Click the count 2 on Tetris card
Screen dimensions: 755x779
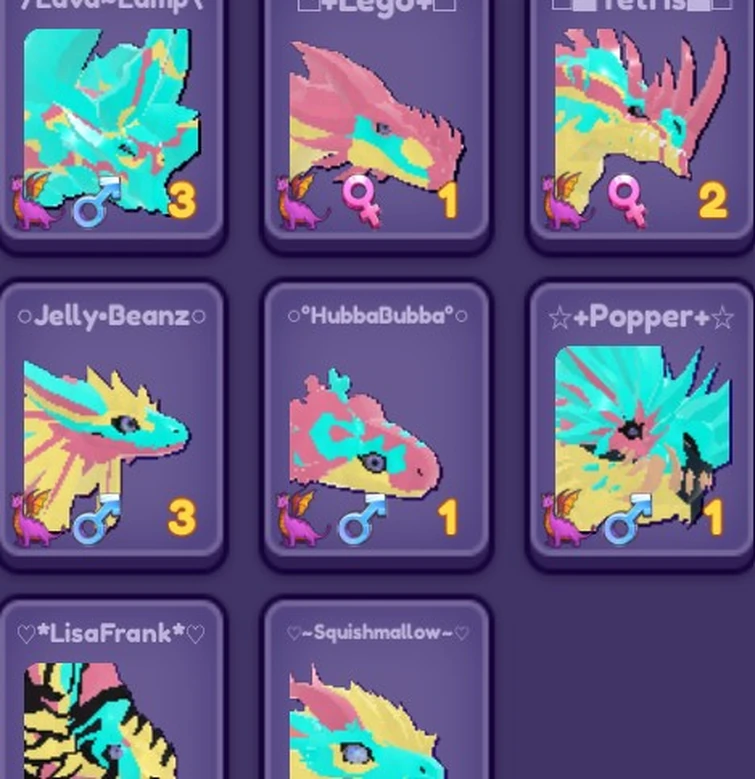pyautogui.click(x=712, y=200)
